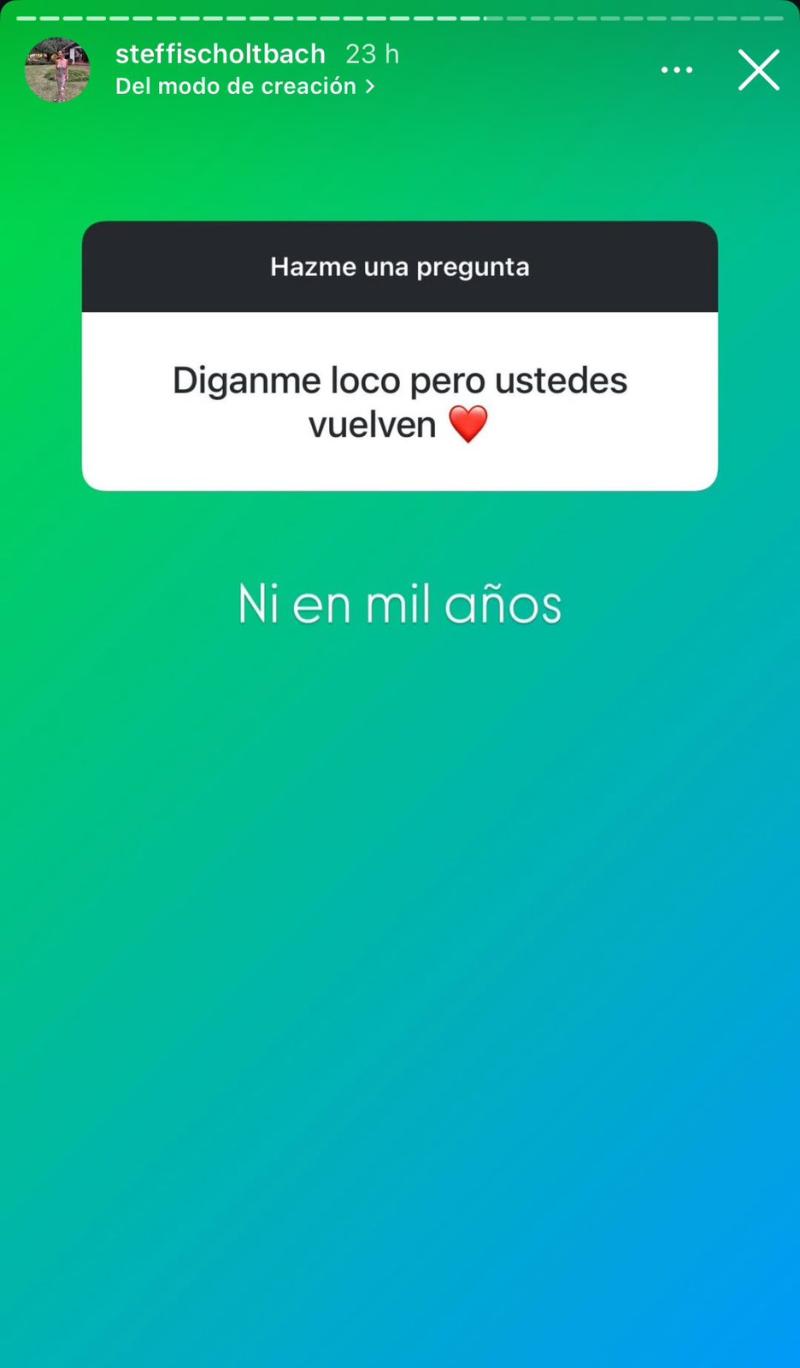
Task: Select the question sticker card
Action: (x=400, y=355)
